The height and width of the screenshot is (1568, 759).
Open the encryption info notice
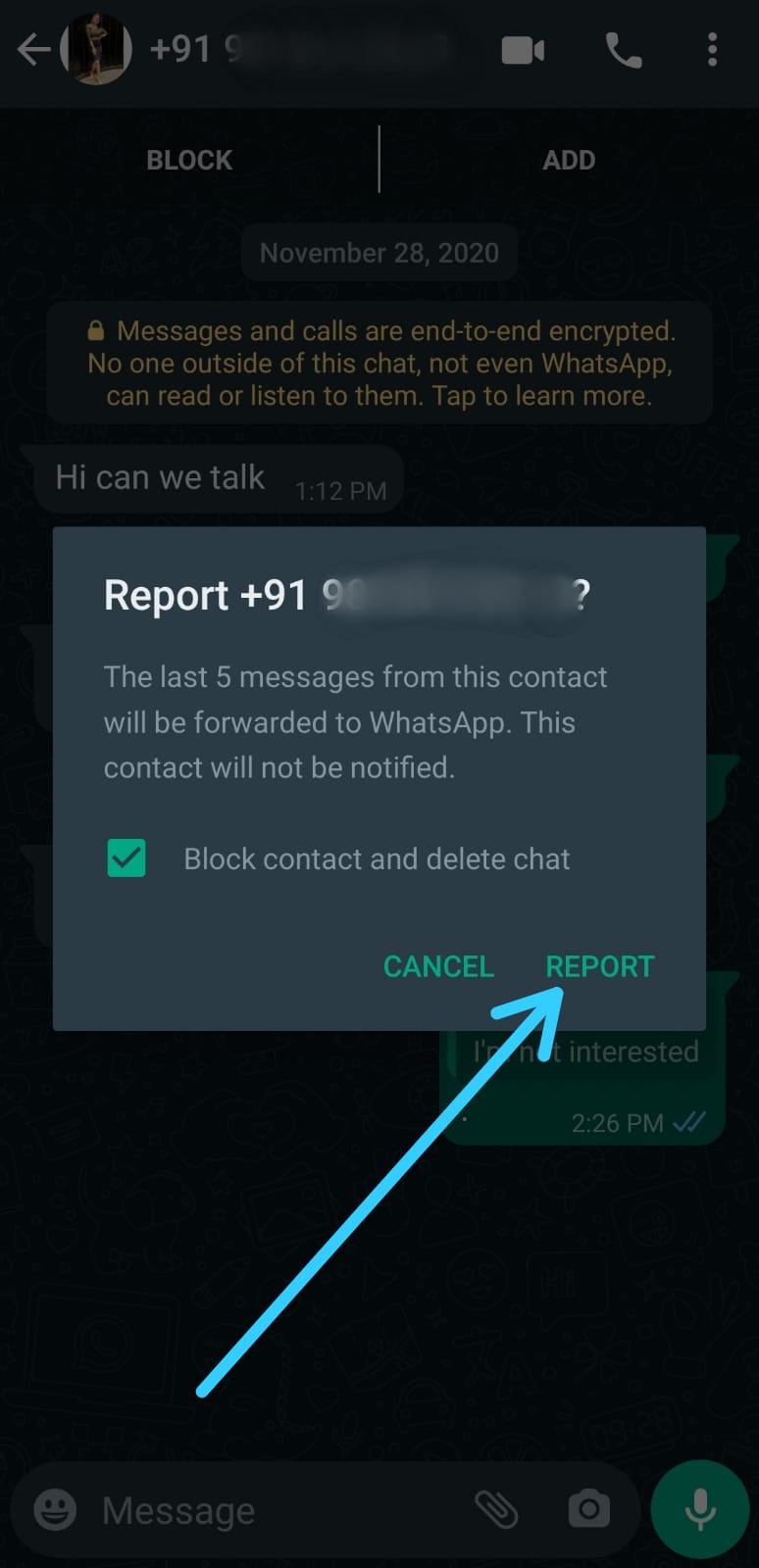coord(379,364)
